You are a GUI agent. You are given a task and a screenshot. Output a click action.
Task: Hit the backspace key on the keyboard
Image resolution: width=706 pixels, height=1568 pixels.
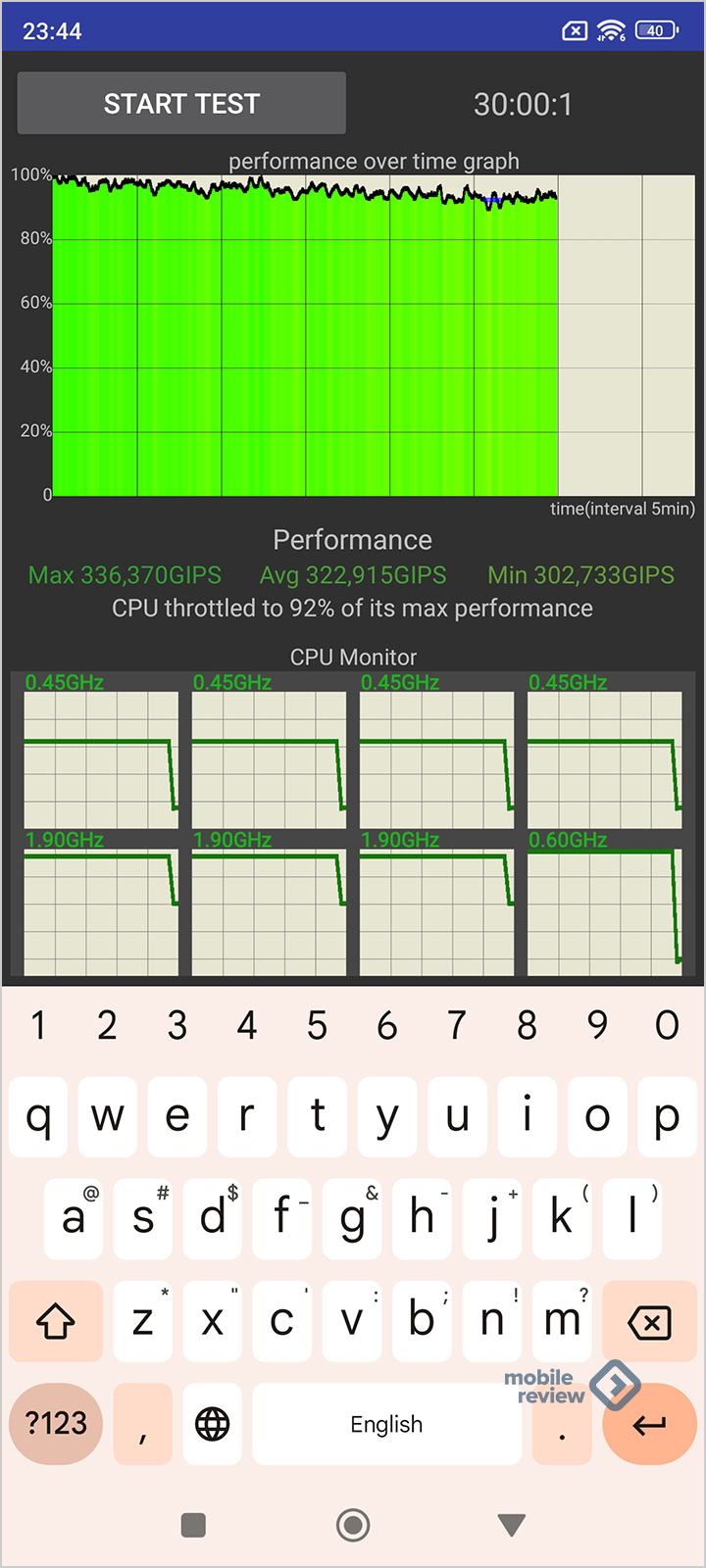click(649, 1323)
